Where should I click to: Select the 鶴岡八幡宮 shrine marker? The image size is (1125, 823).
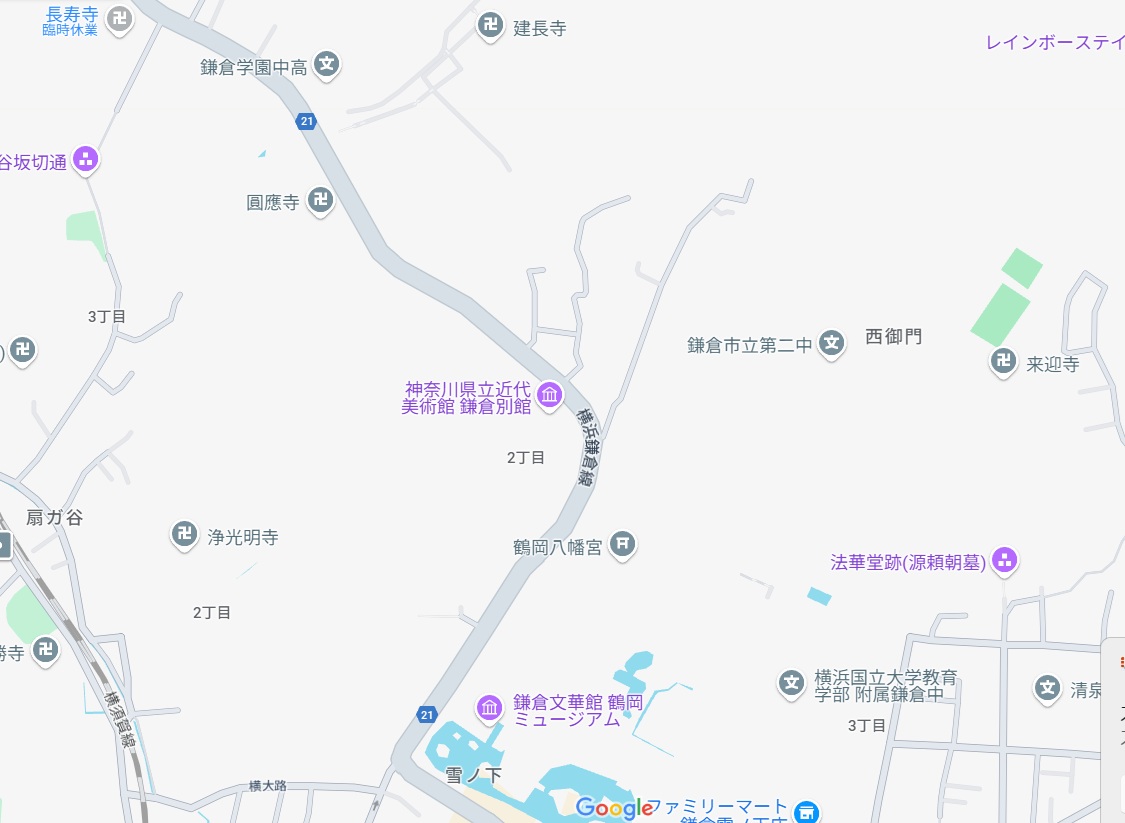pyautogui.click(x=622, y=544)
